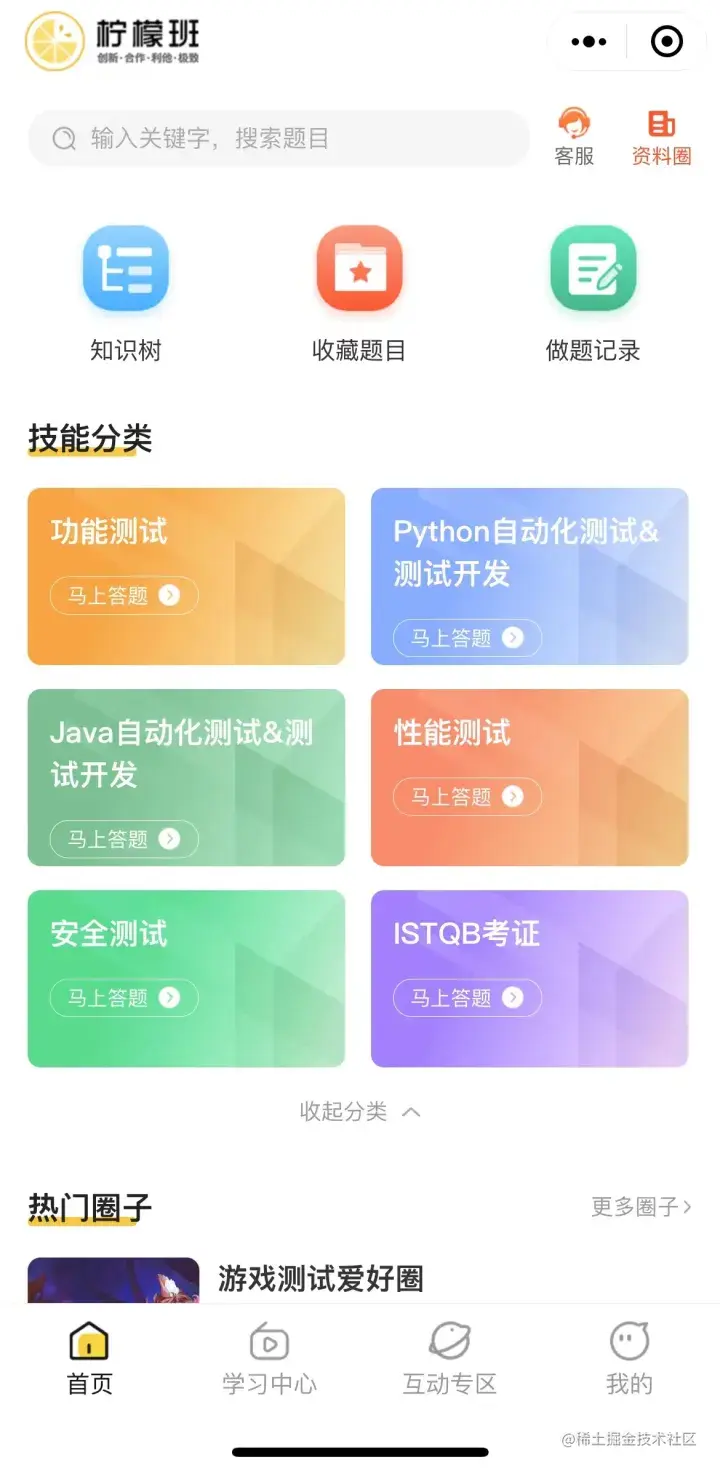This screenshot has width=720, height=1471.
Task: Go to 互动专区 tab
Action: pos(449,1360)
